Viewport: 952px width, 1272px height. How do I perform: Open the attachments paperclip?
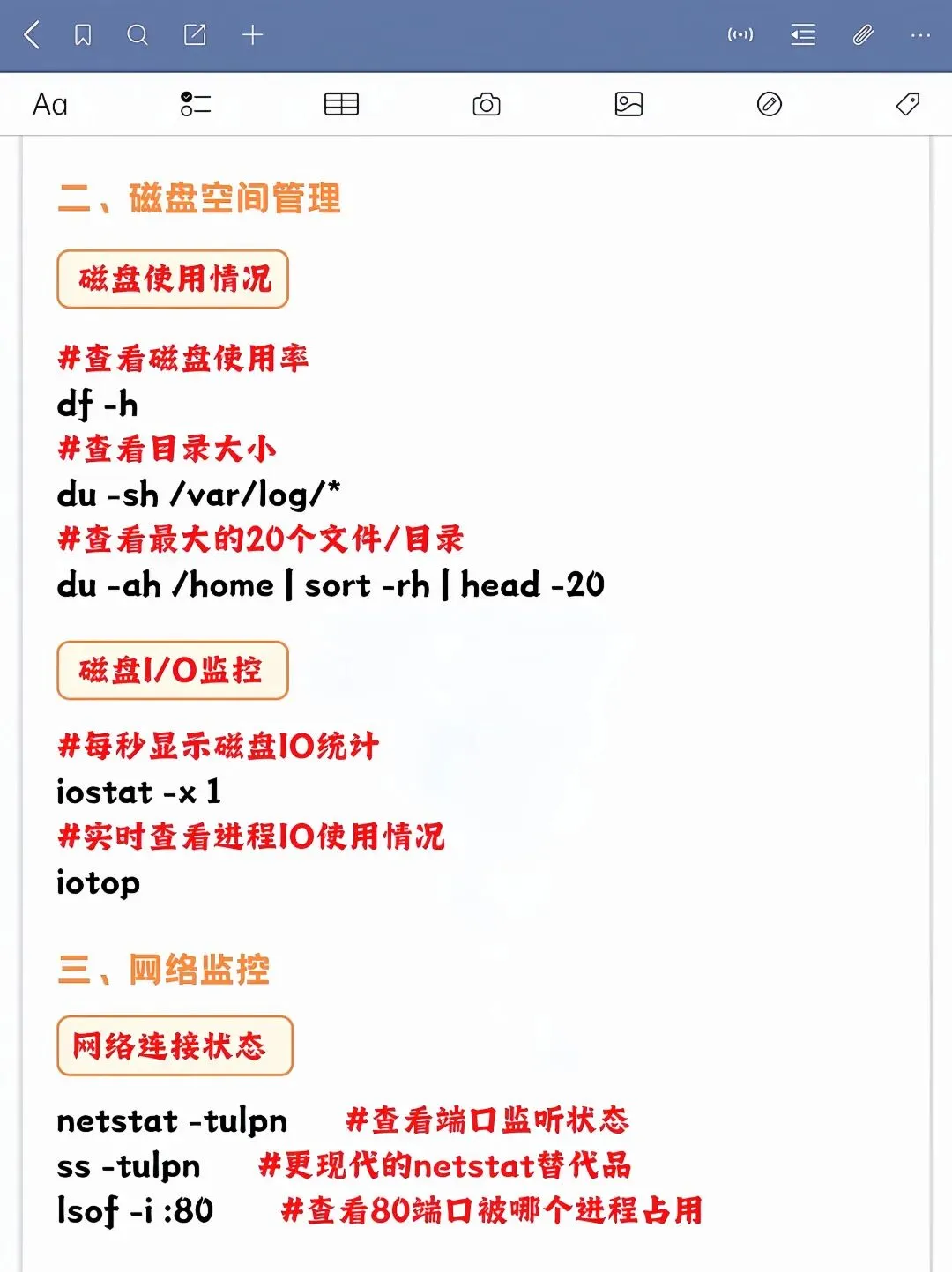coord(863,35)
